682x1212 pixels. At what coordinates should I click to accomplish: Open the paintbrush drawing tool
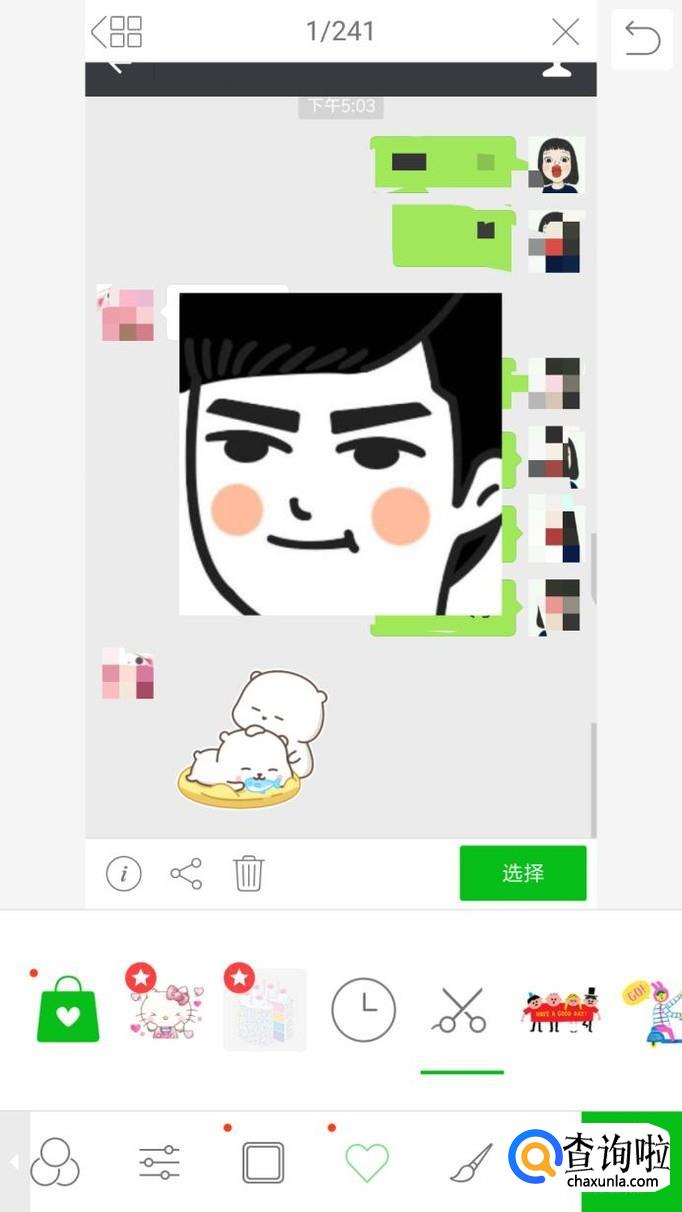click(x=470, y=1163)
